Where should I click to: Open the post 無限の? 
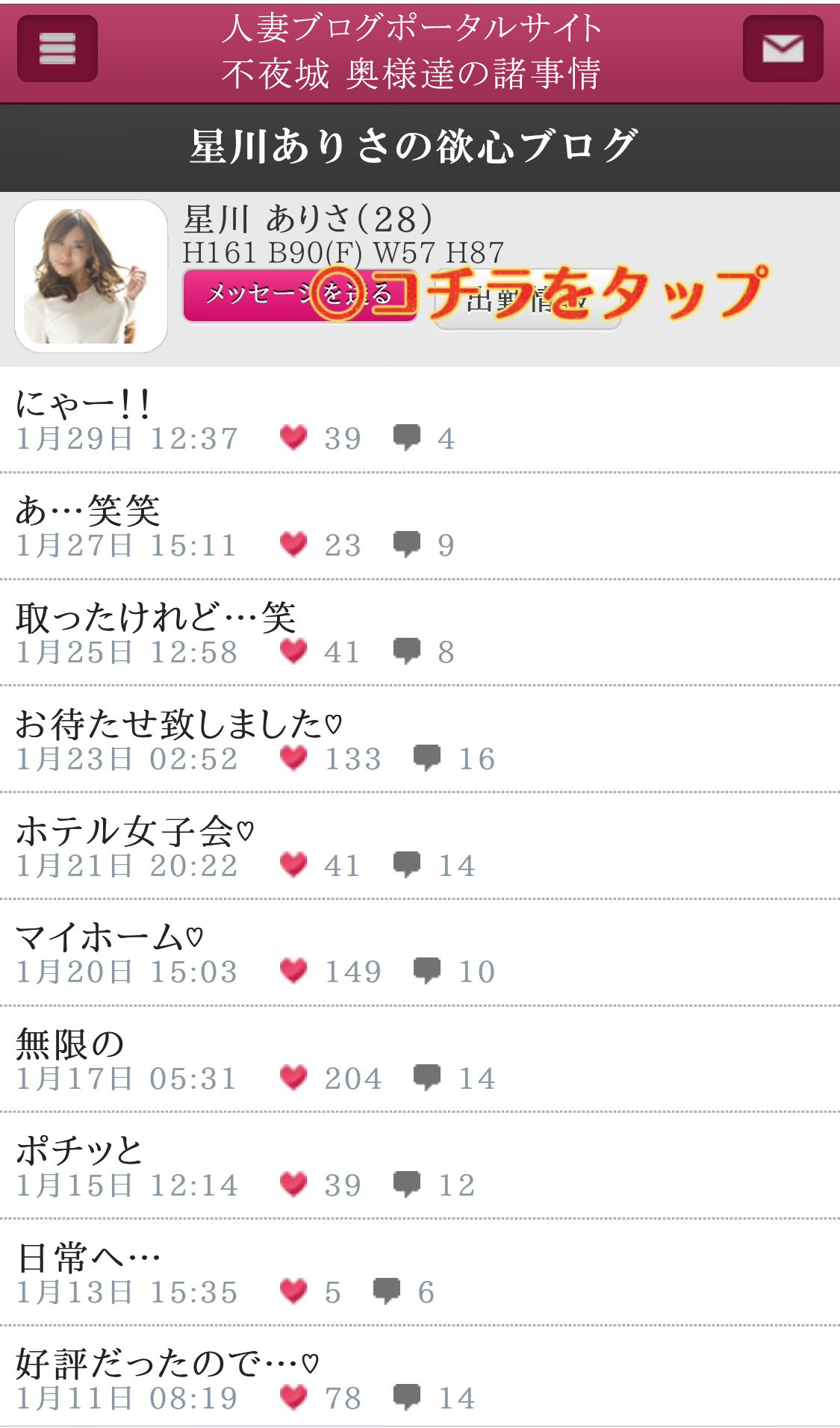[x=70, y=1044]
